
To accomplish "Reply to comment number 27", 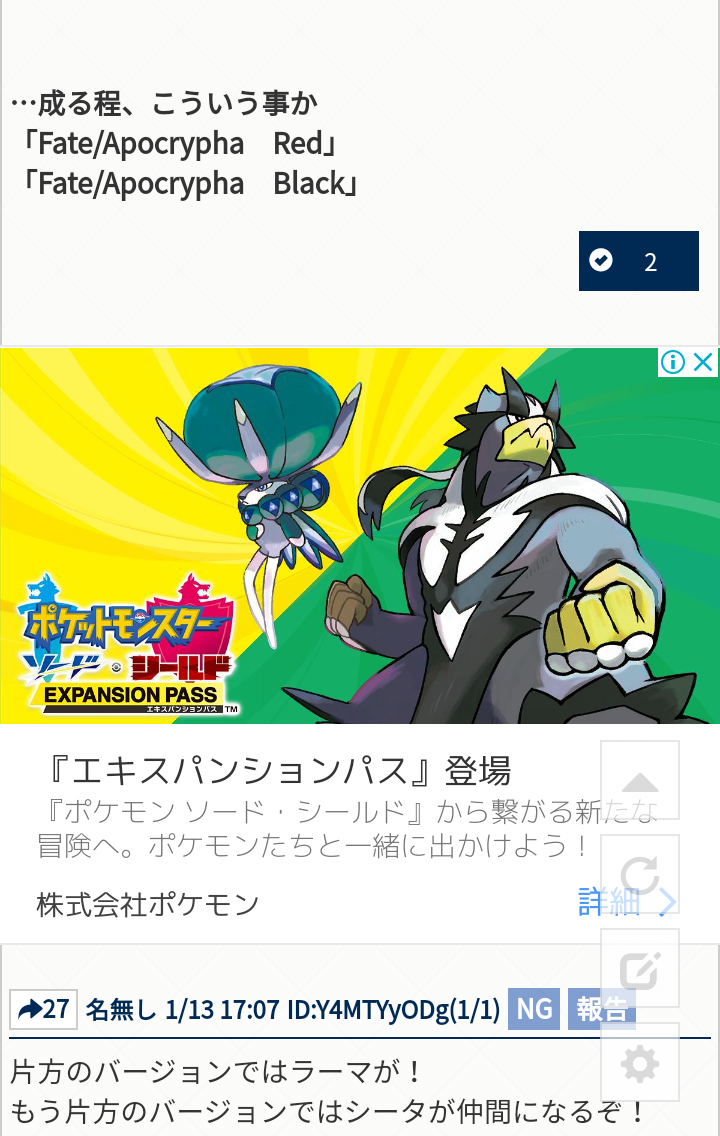I will click(44, 1009).
